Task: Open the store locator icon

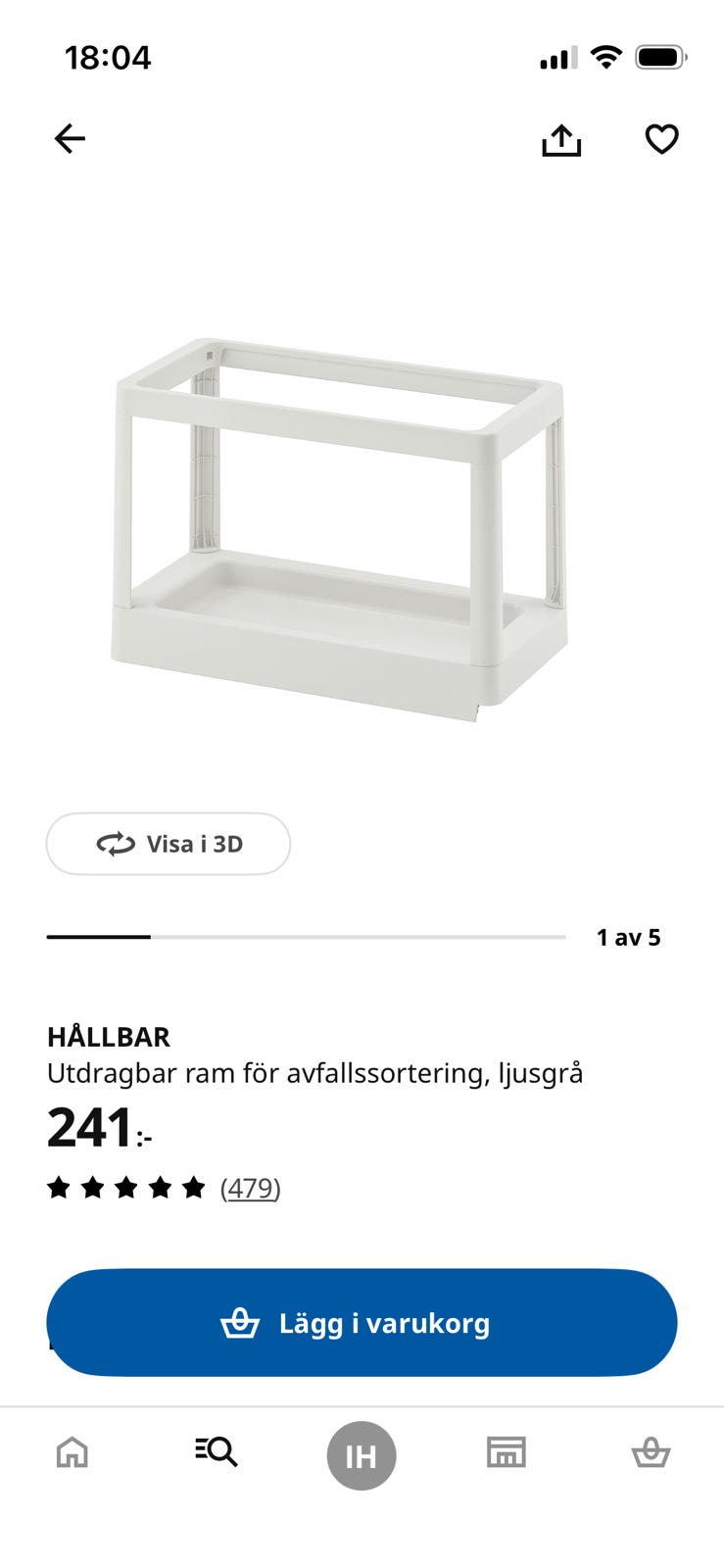Action: pos(507,1454)
